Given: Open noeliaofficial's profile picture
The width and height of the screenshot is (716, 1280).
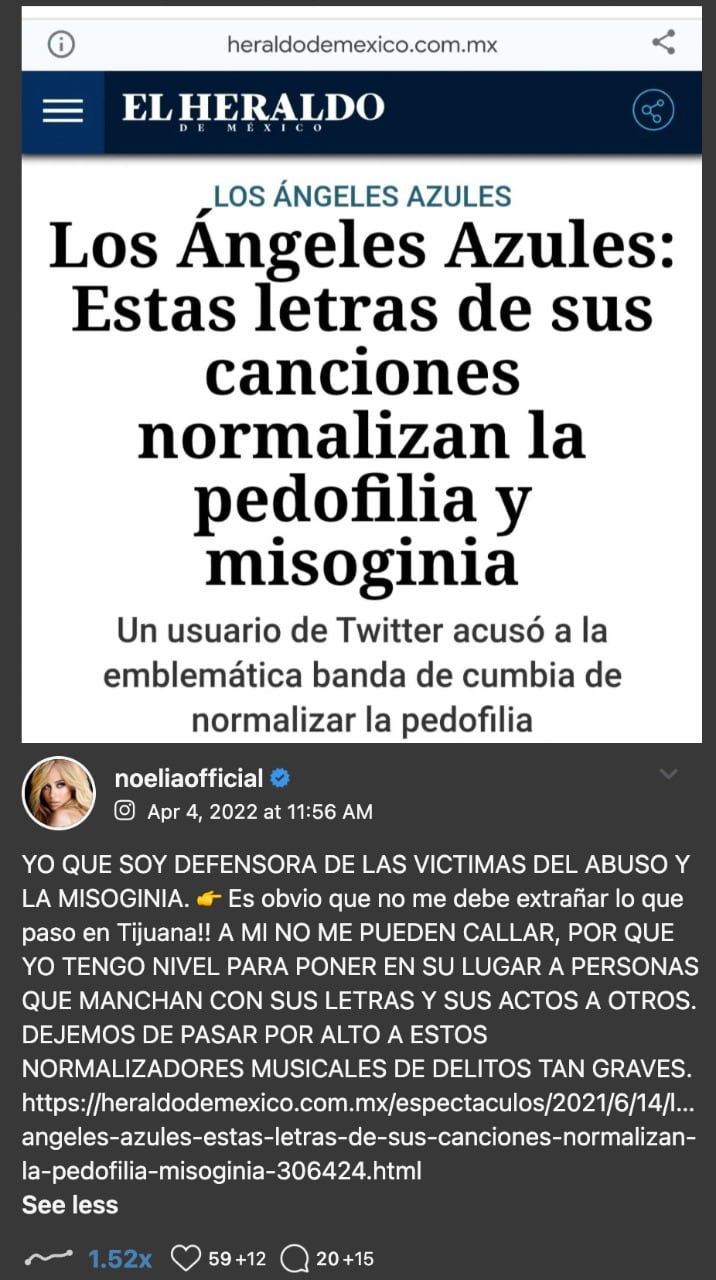Looking at the screenshot, I should 59,793.
